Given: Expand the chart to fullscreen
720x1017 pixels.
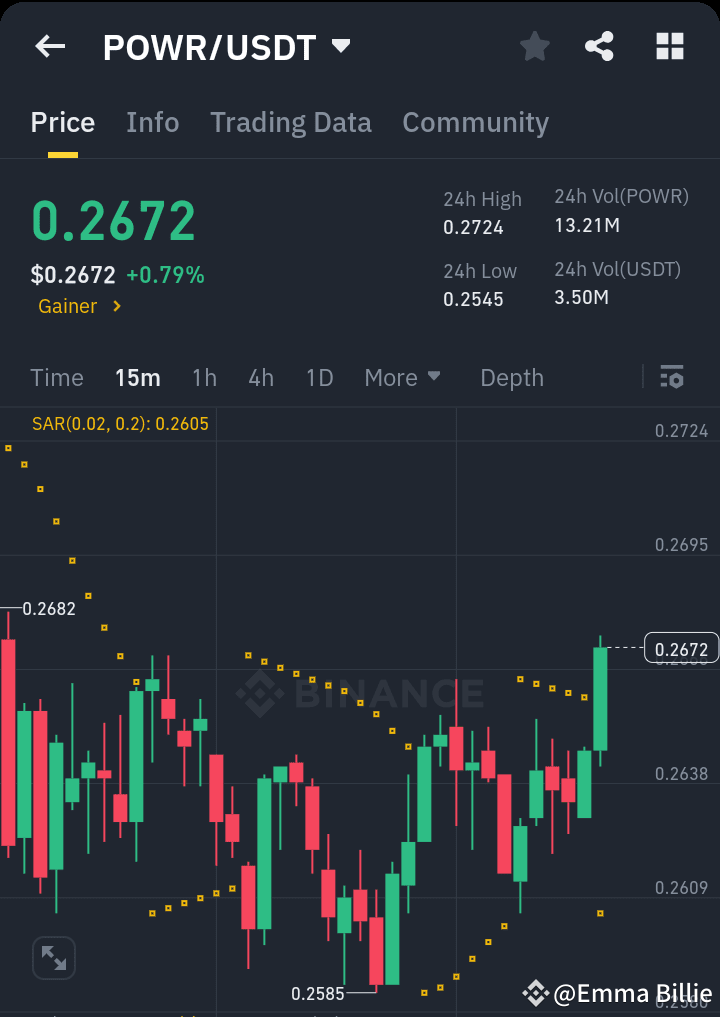Looking at the screenshot, I should (53, 957).
